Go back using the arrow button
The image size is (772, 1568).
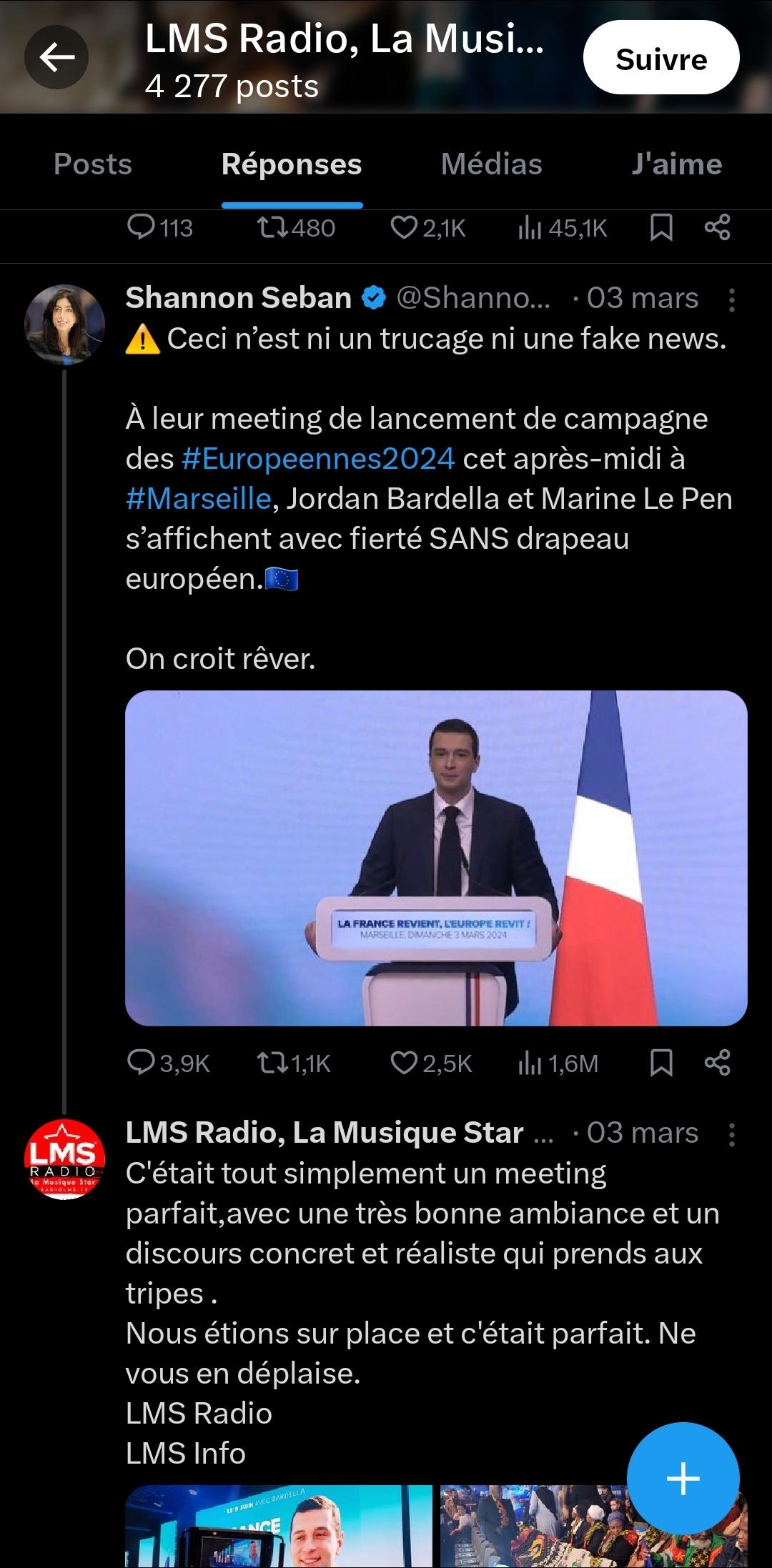[56, 57]
